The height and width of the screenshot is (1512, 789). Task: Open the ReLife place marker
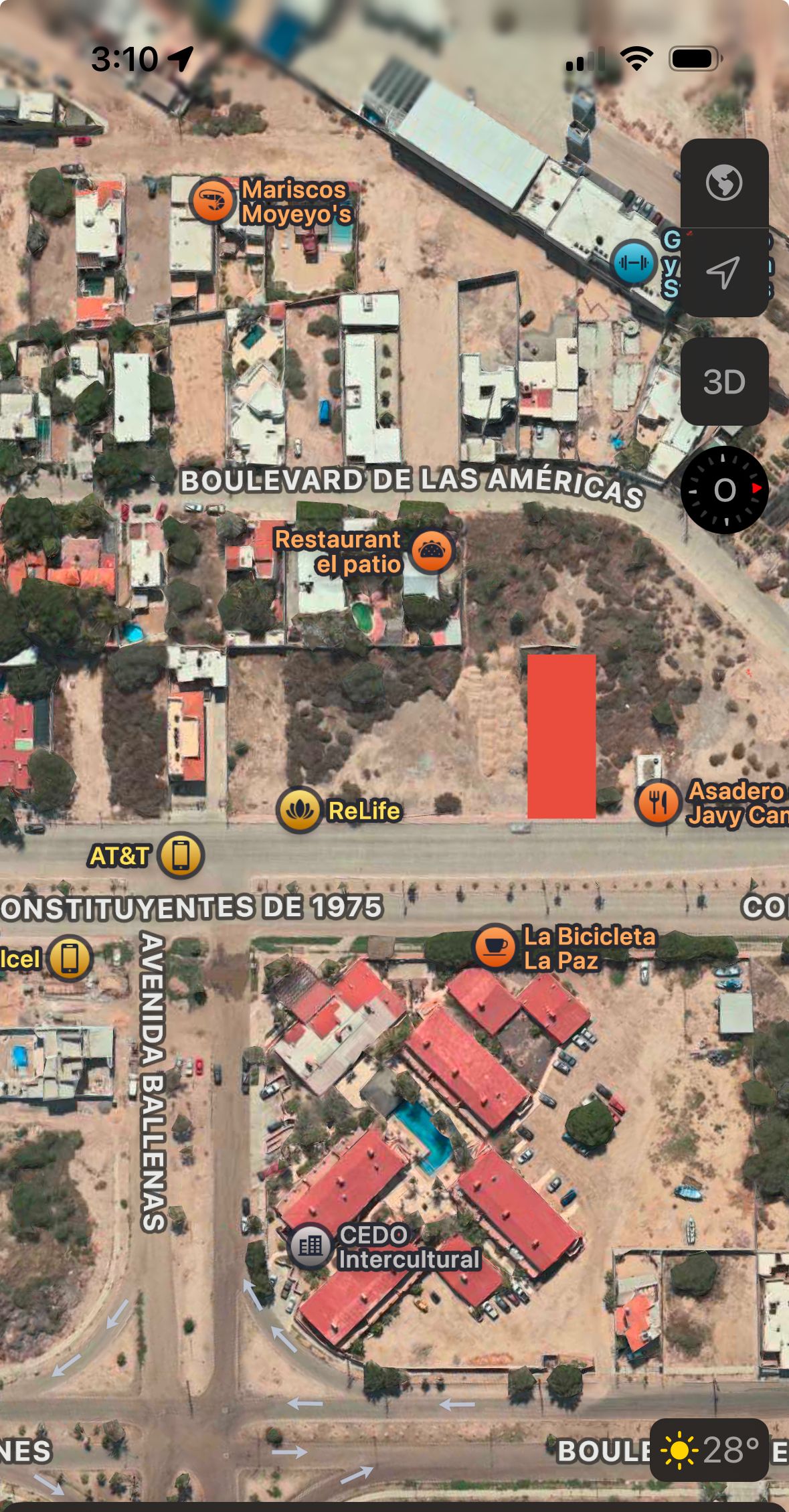pos(299,810)
